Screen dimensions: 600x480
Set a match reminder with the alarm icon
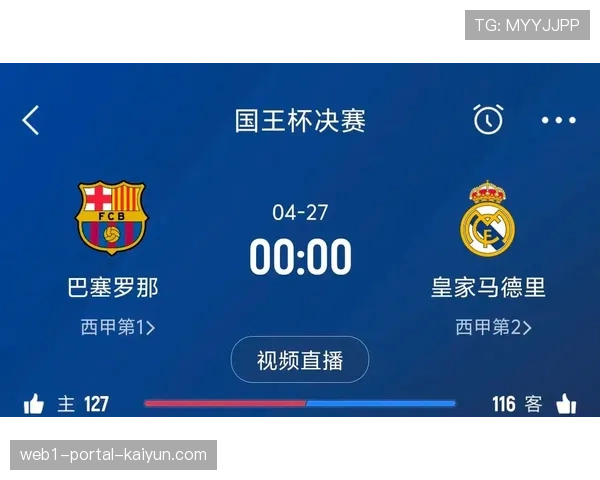[x=488, y=120]
